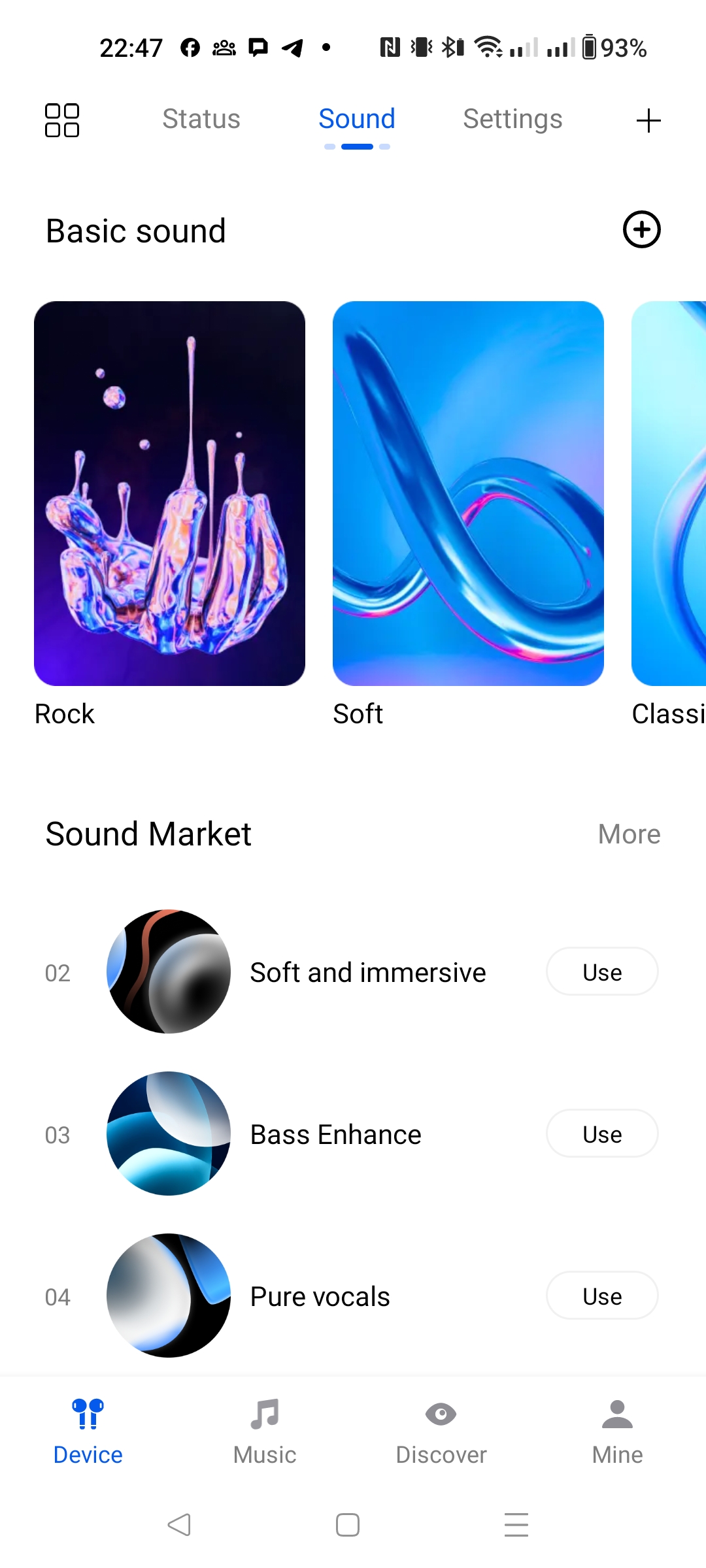Select the Device tab
Screen dimensions: 706x1568
(x=88, y=1431)
